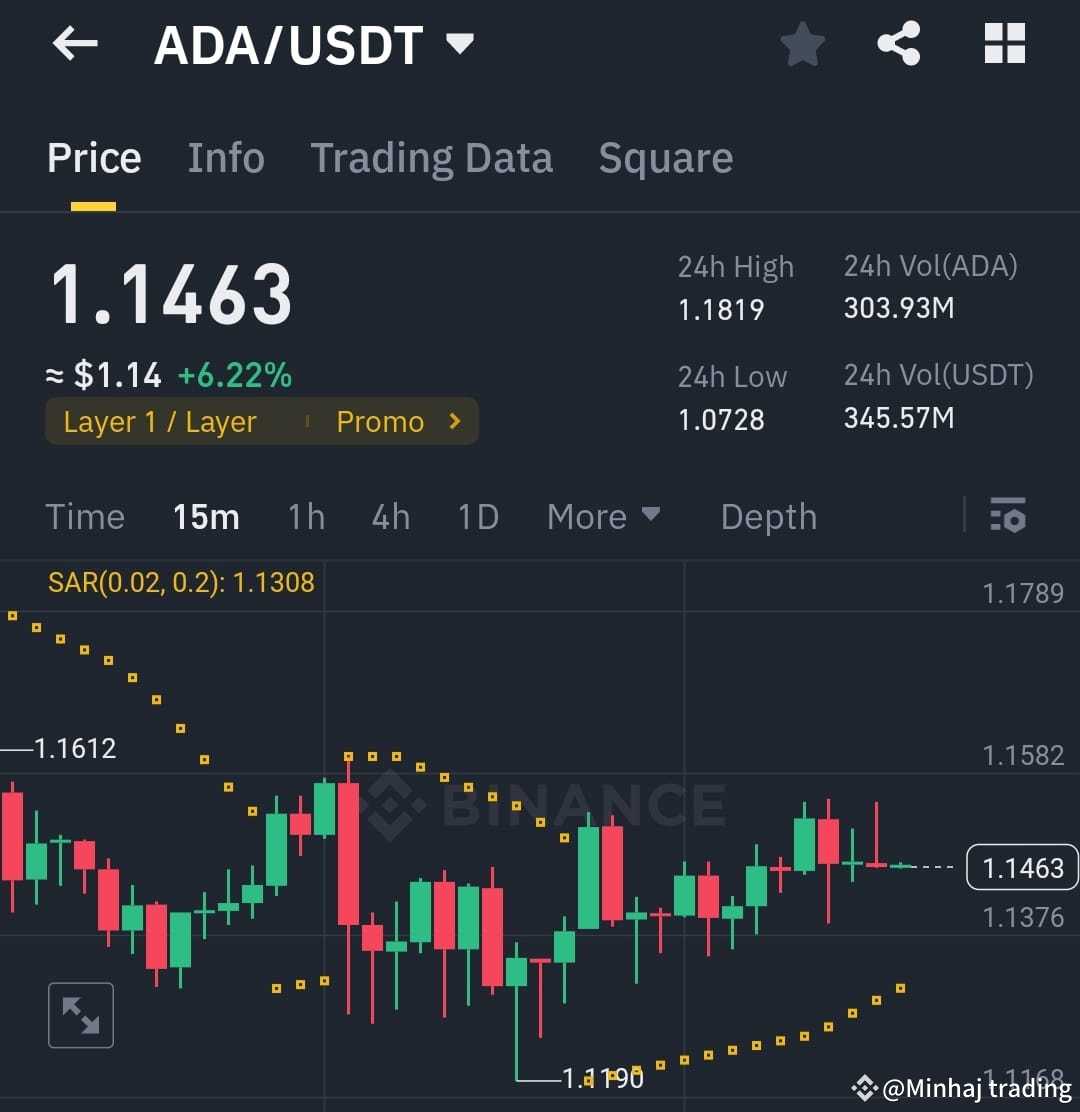Screen dimensions: 1080x1112
Task: Expand the Promo banner chevron
Action: tap(453, 421)
